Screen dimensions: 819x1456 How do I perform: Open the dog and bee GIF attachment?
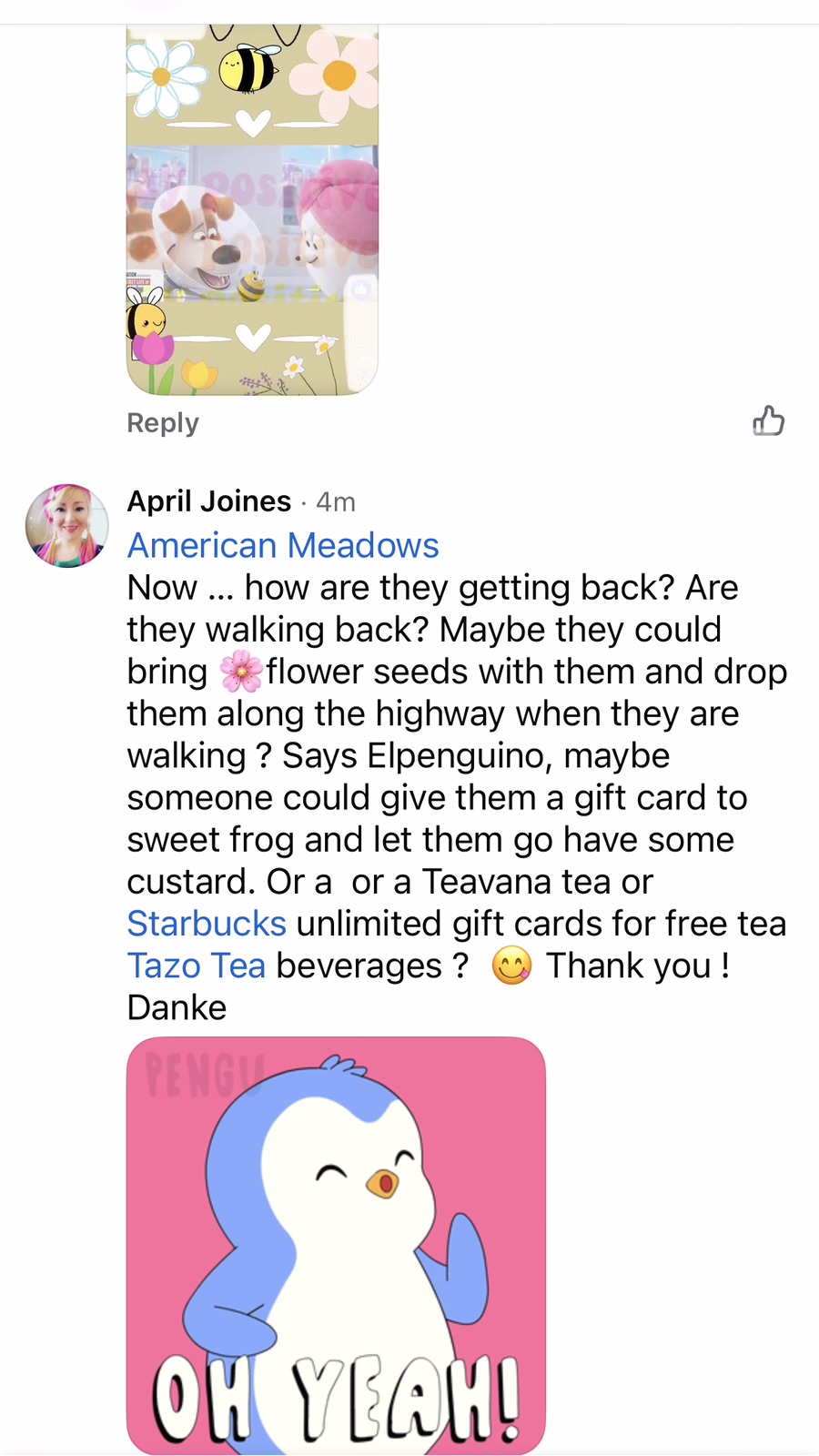252,211
